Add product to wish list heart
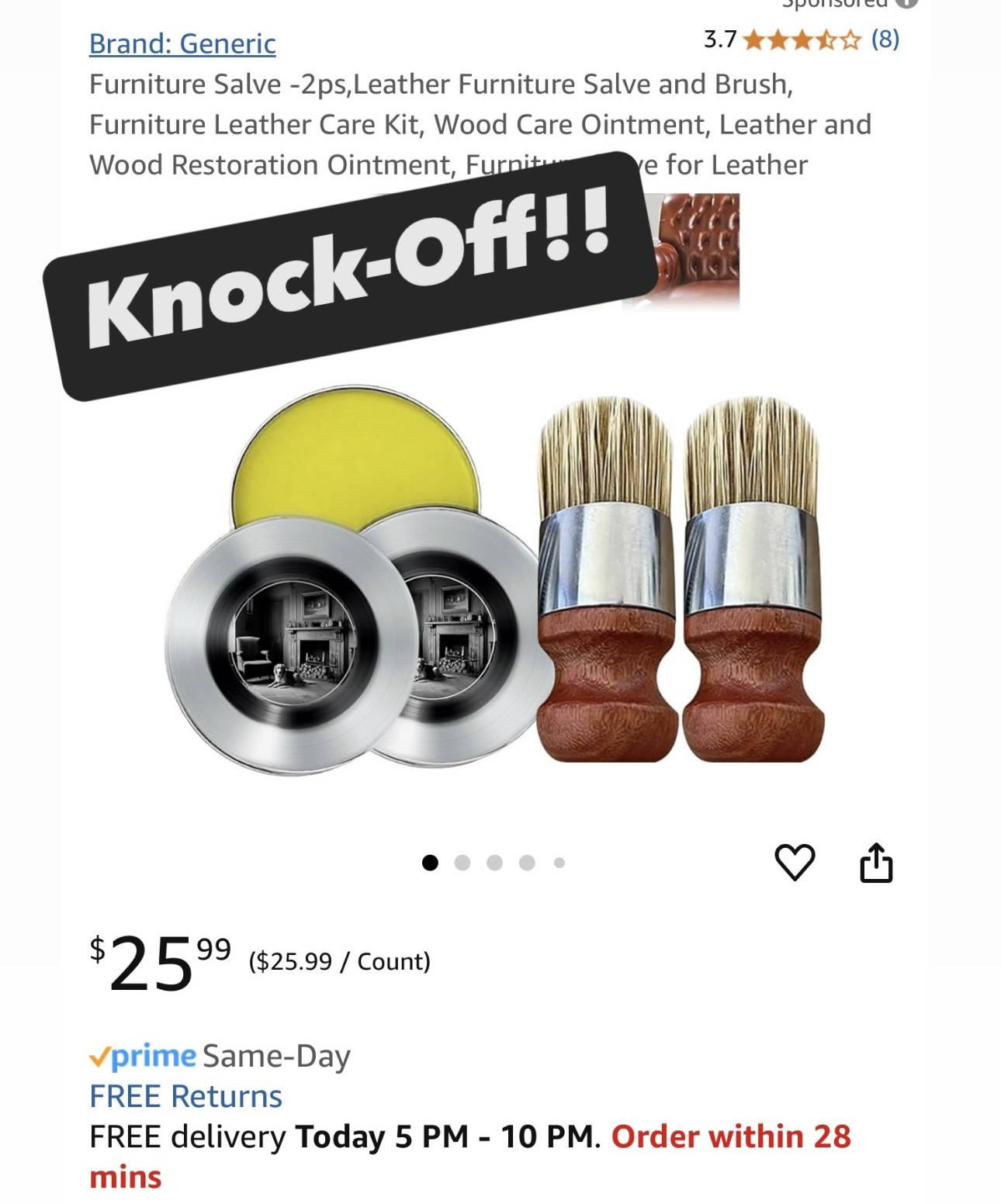The image size is (1001, 1204). (795, 863)
